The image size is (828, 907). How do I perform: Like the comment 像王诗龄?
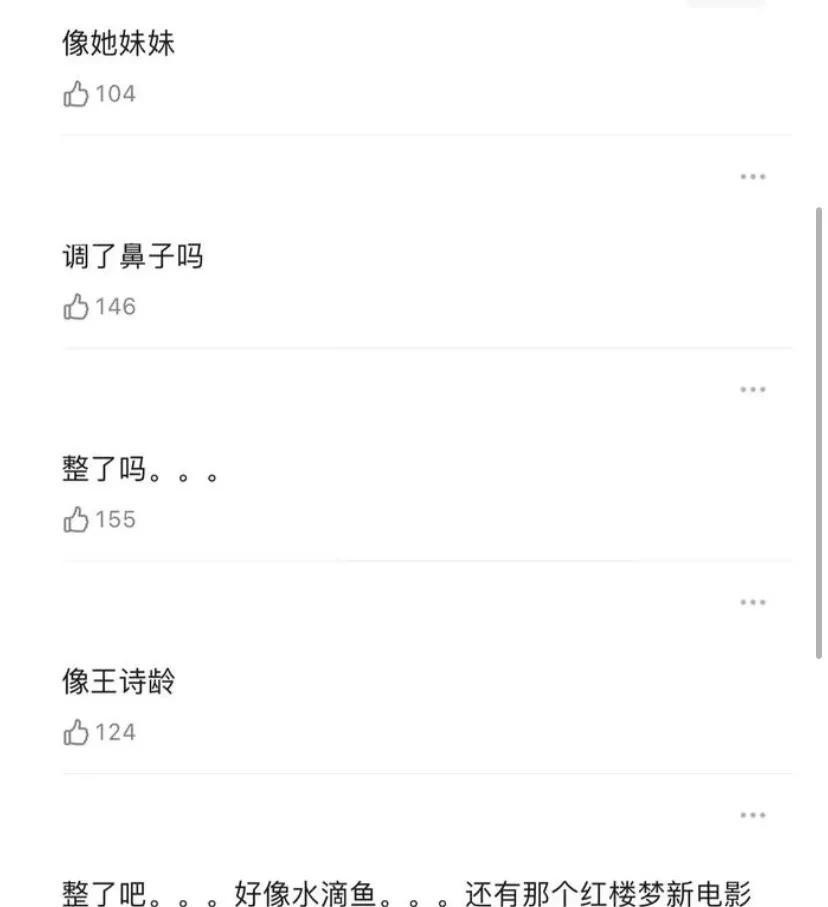tap(77, 733)
